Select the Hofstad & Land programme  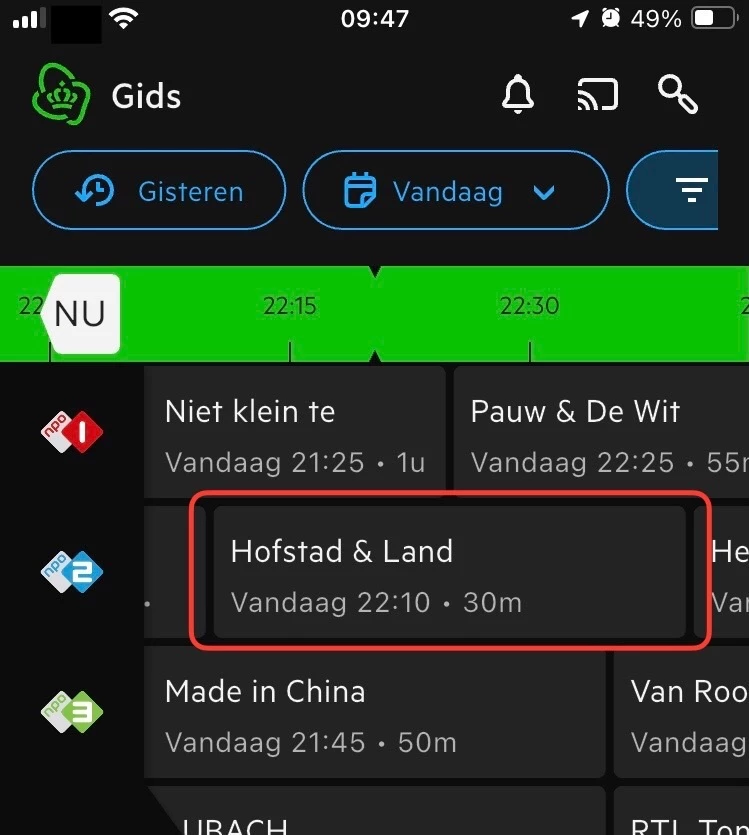[x=450, y=572]
